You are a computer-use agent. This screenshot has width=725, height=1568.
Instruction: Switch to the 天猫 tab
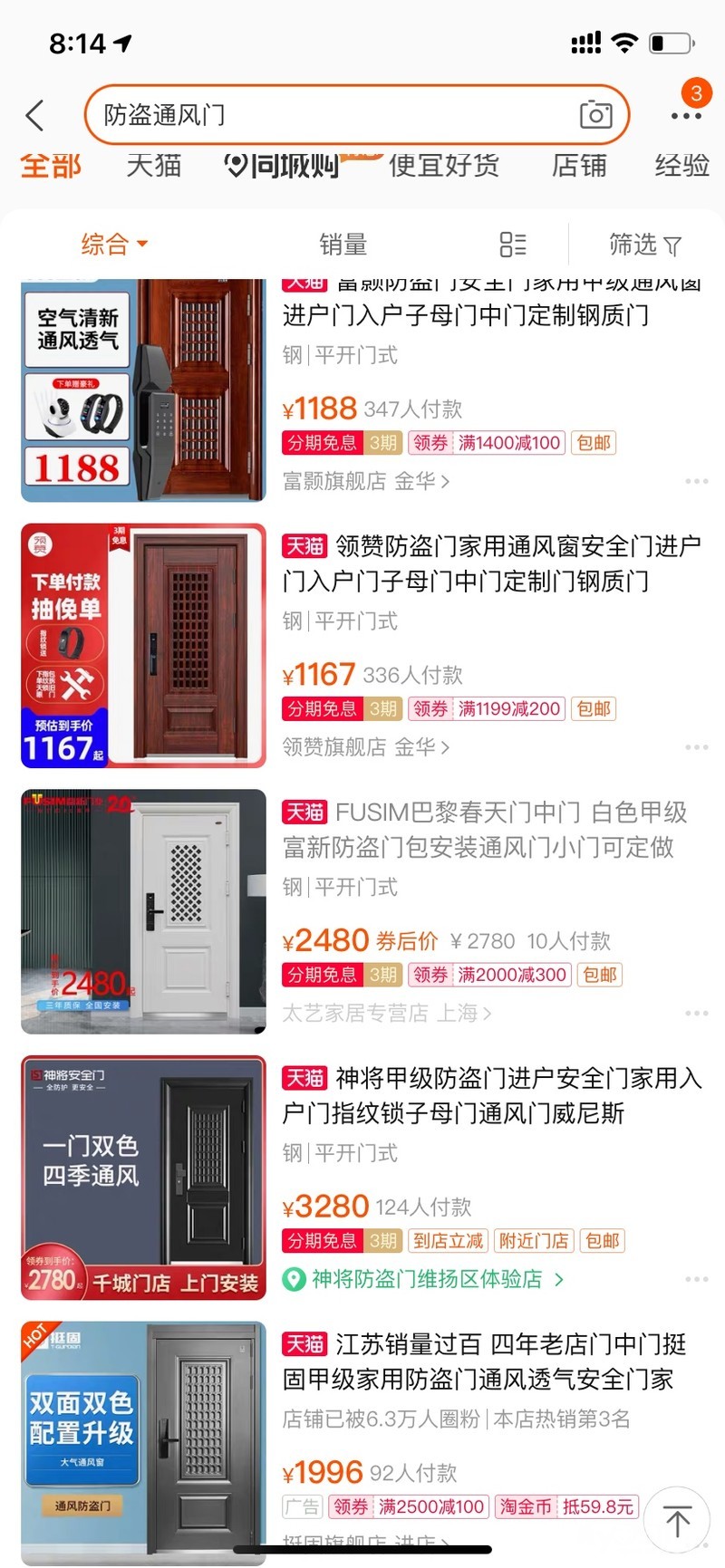pos(153,166)
